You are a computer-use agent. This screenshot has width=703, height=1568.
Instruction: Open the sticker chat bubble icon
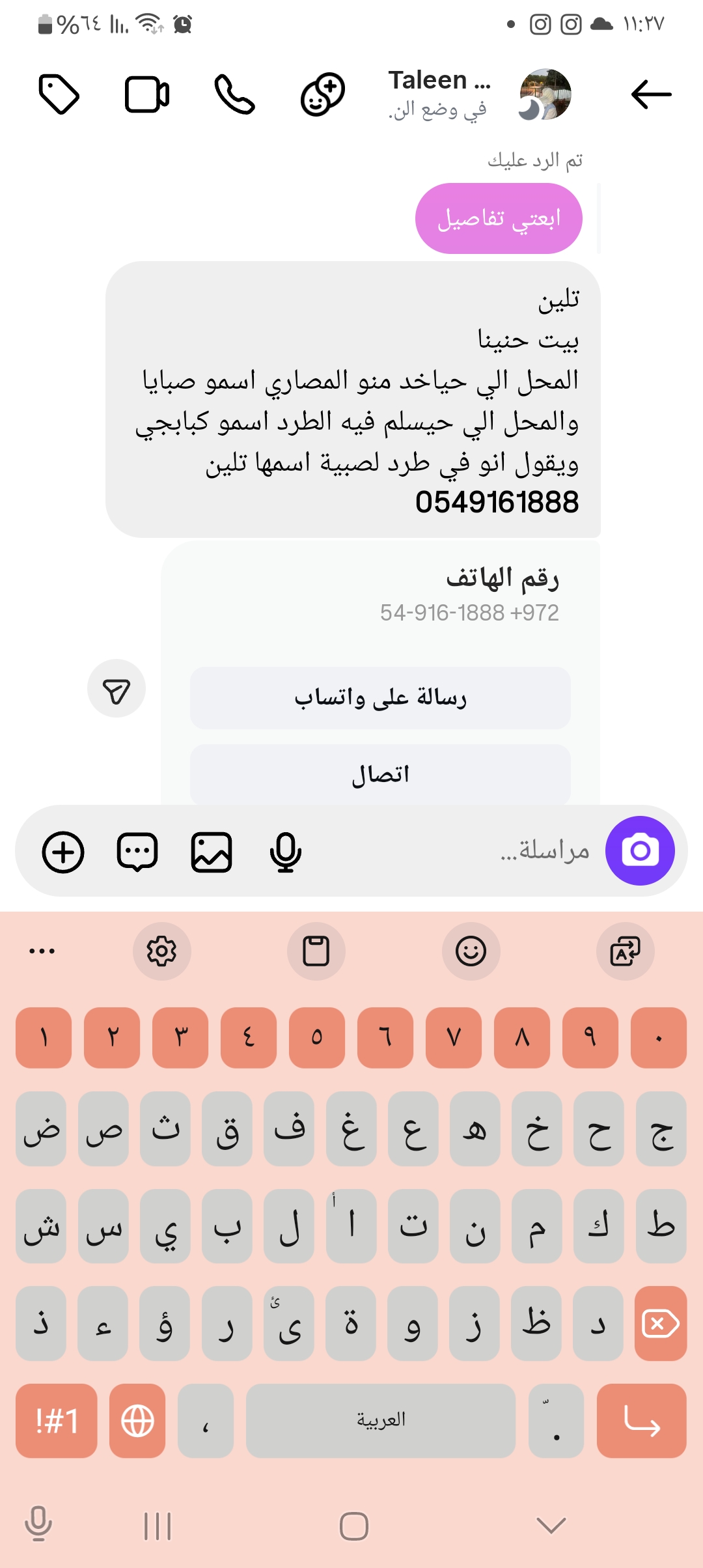coord(137,852)
